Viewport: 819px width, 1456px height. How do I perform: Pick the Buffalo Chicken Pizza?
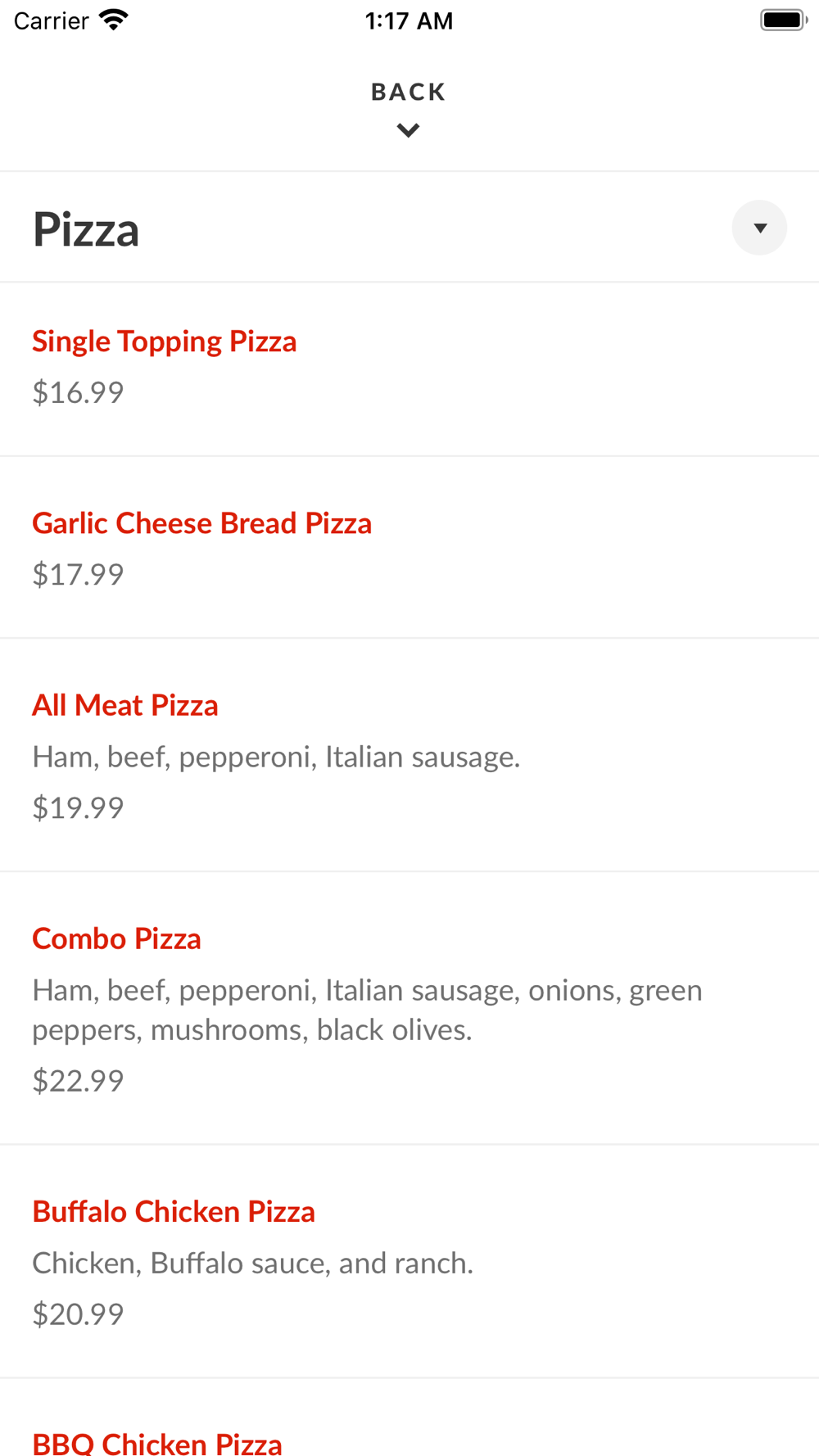[x=174, y=1211]
